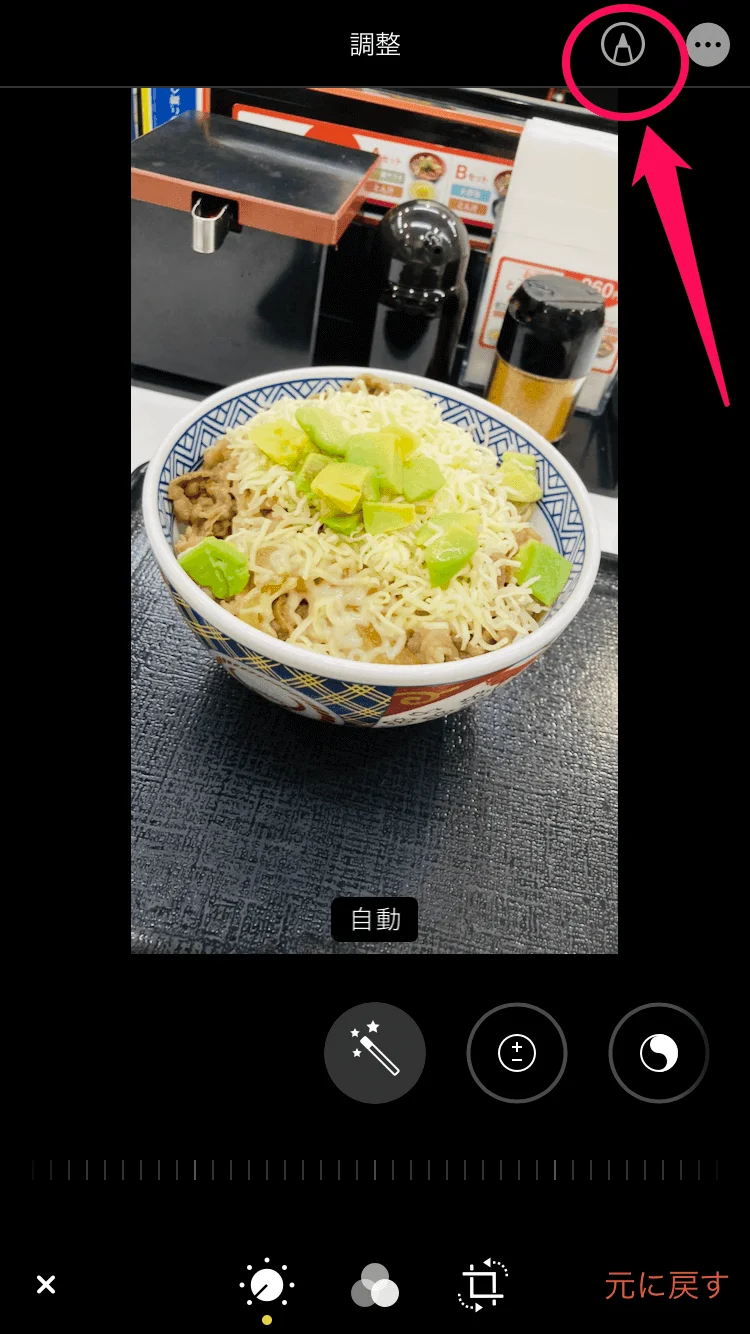Tap 元に戻す to revert edits

point(665,1285)
